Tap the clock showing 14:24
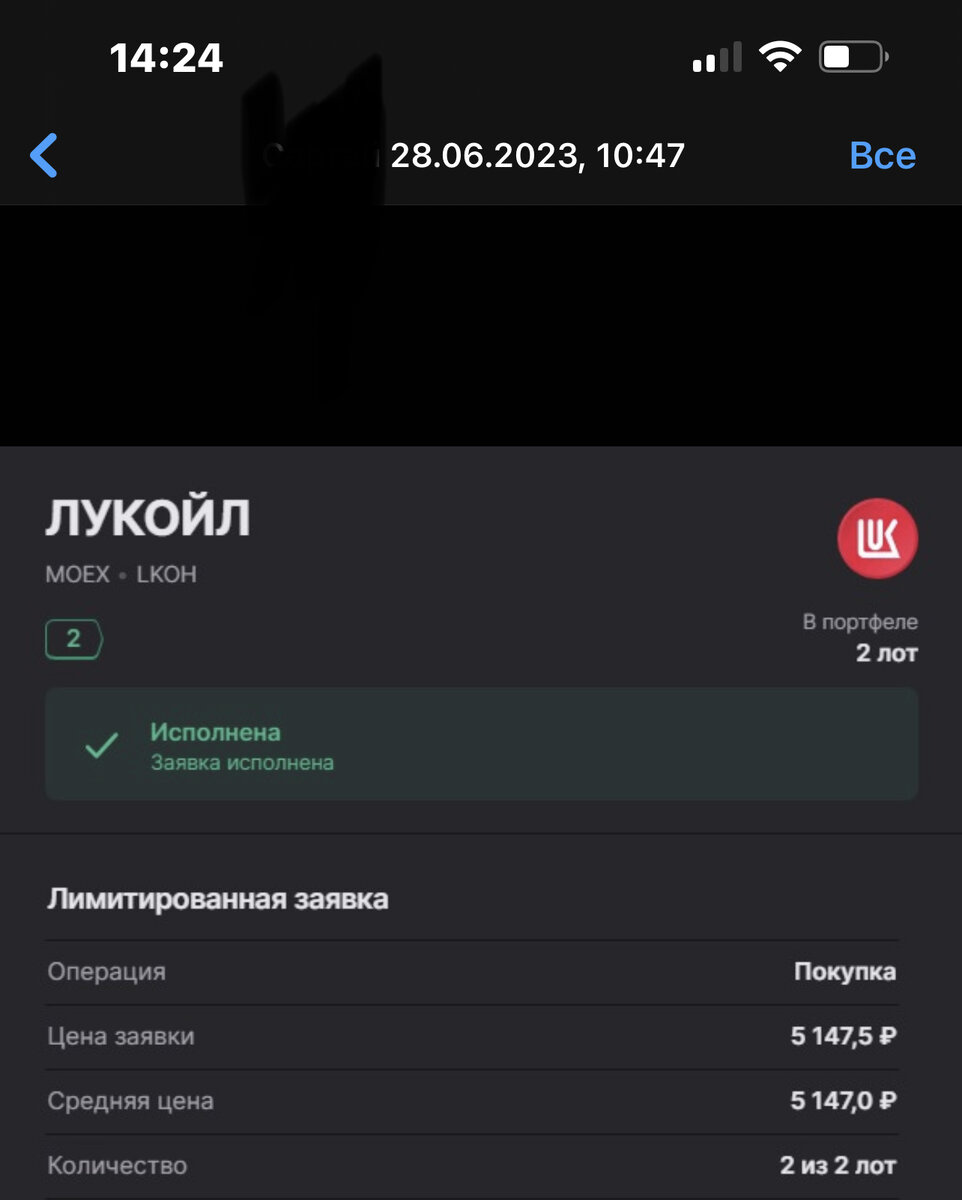 168,58
